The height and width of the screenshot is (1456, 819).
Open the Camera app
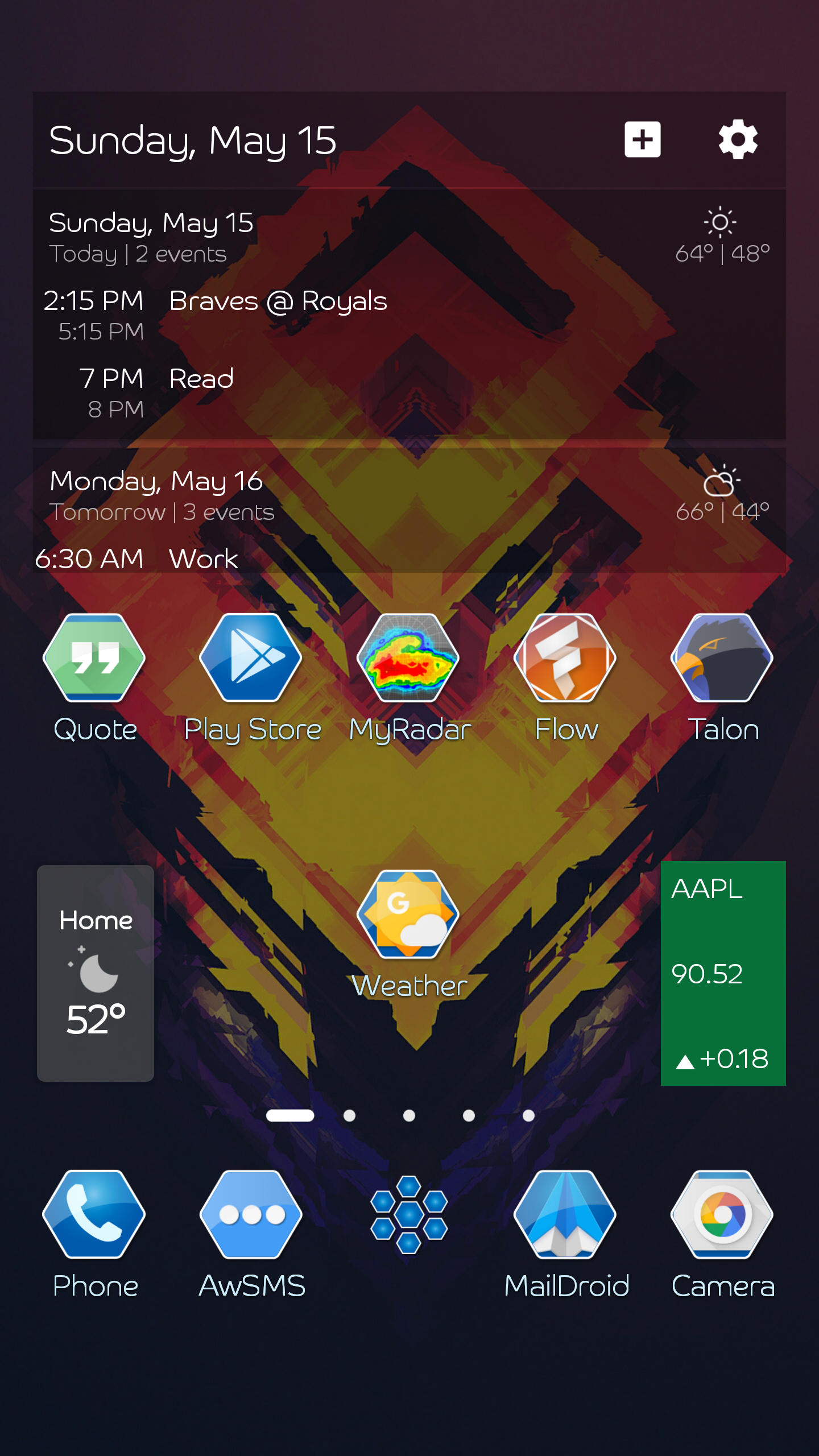pos(722,1214)
